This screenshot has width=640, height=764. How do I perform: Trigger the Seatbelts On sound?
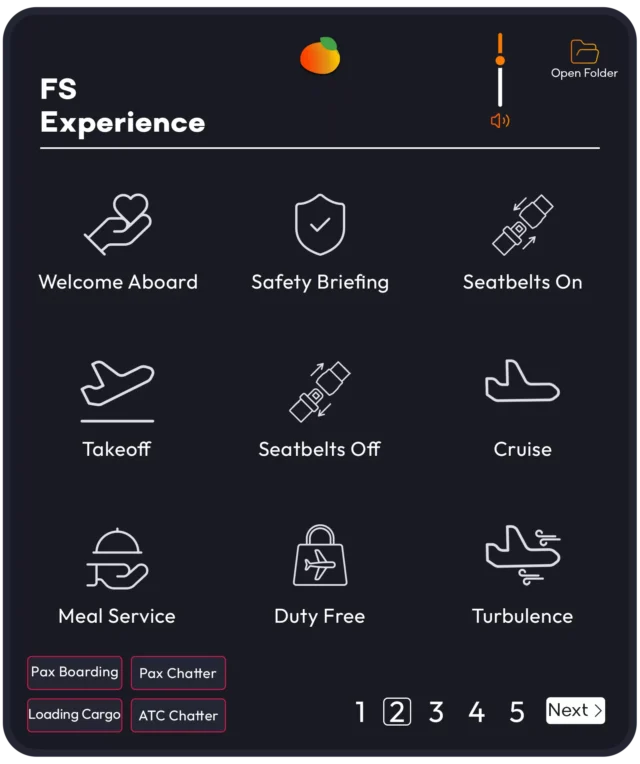(522, 242)
